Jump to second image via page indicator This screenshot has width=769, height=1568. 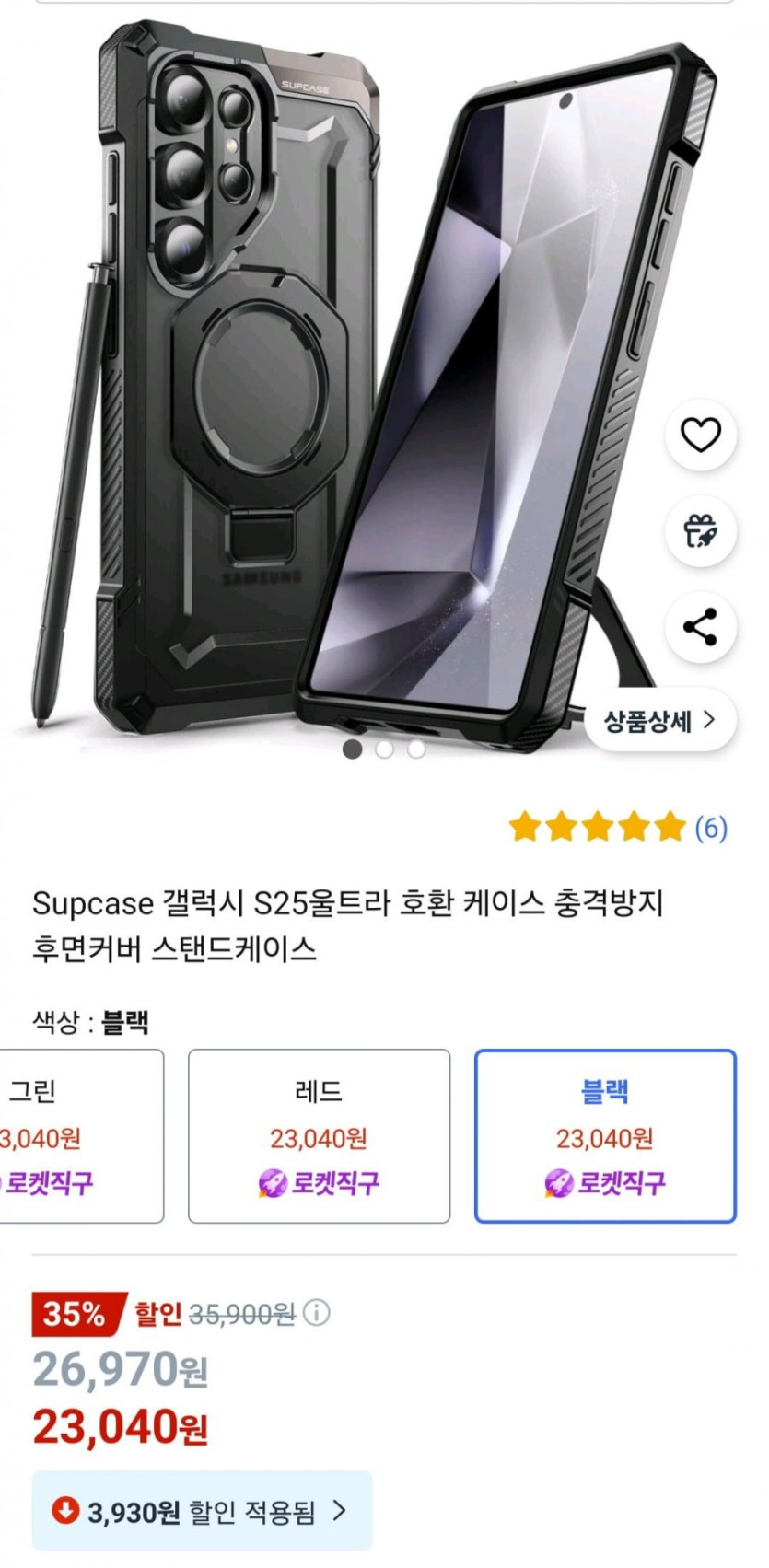(x=384, y=749)
